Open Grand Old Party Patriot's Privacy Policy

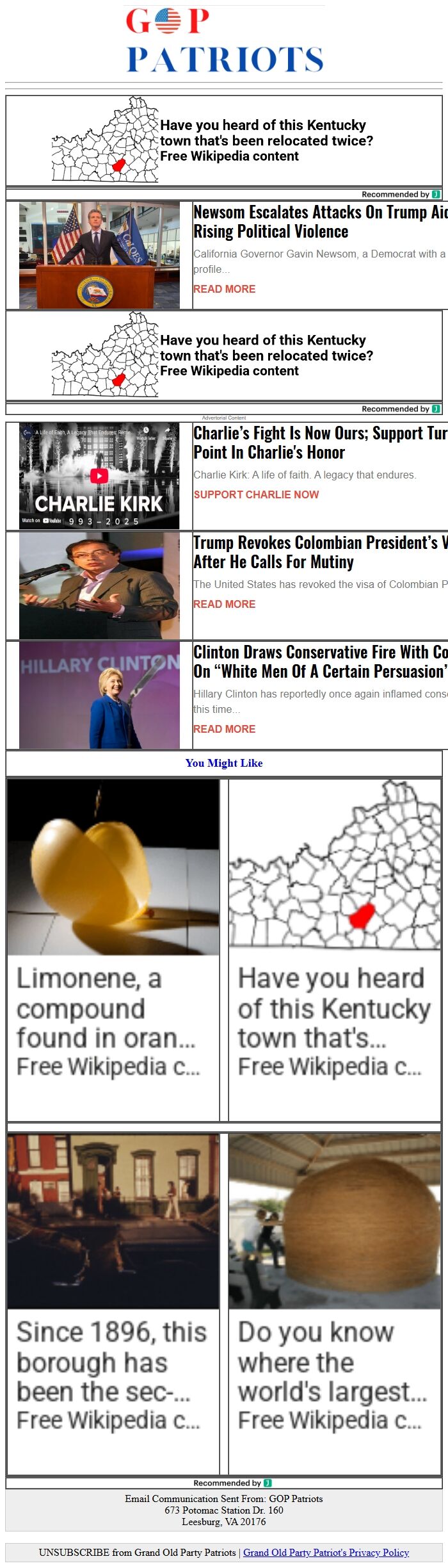326,1552
